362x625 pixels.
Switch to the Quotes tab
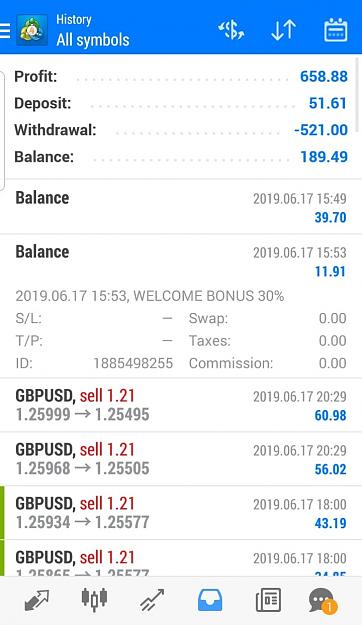point(37,600)
